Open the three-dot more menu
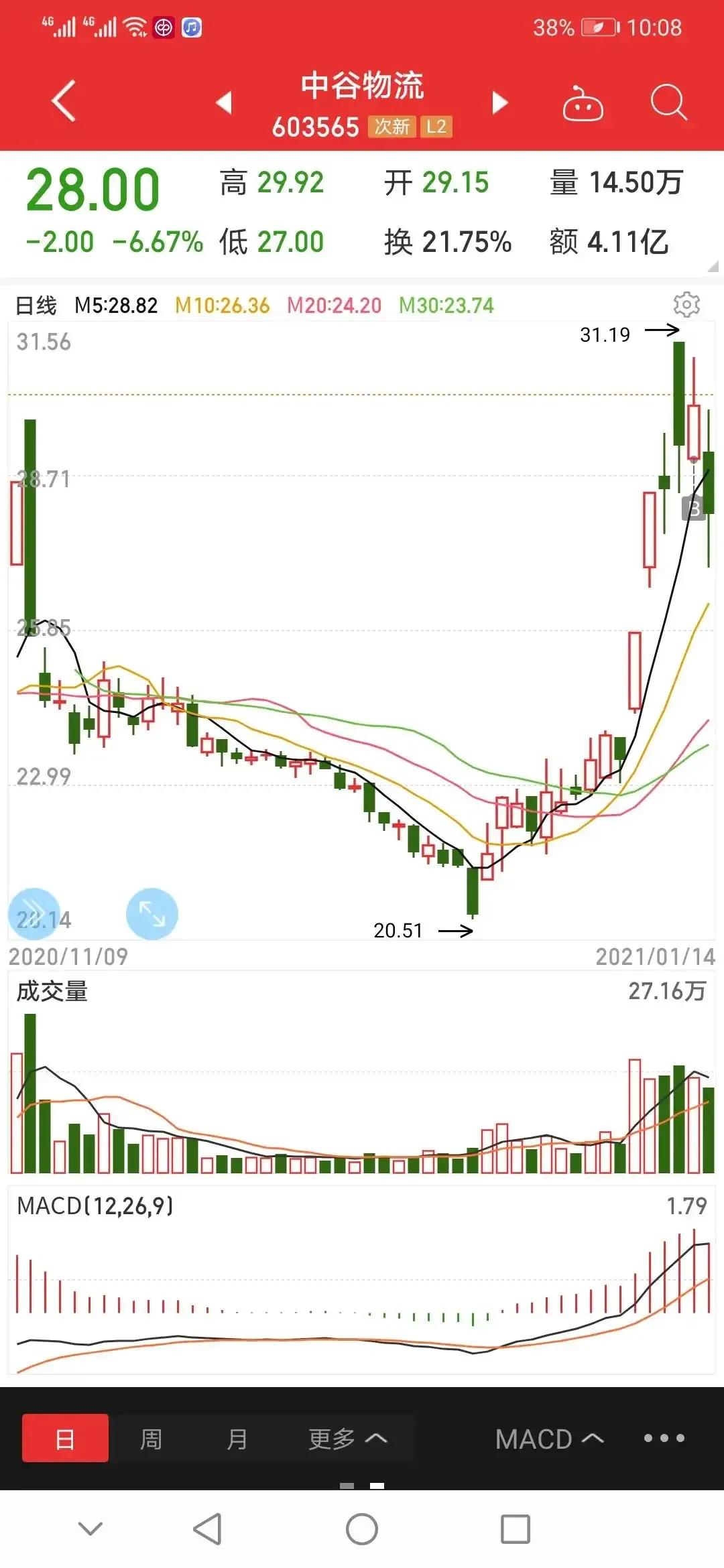Viewport: 724px width, 1568px height. [x=664, y=1438]
